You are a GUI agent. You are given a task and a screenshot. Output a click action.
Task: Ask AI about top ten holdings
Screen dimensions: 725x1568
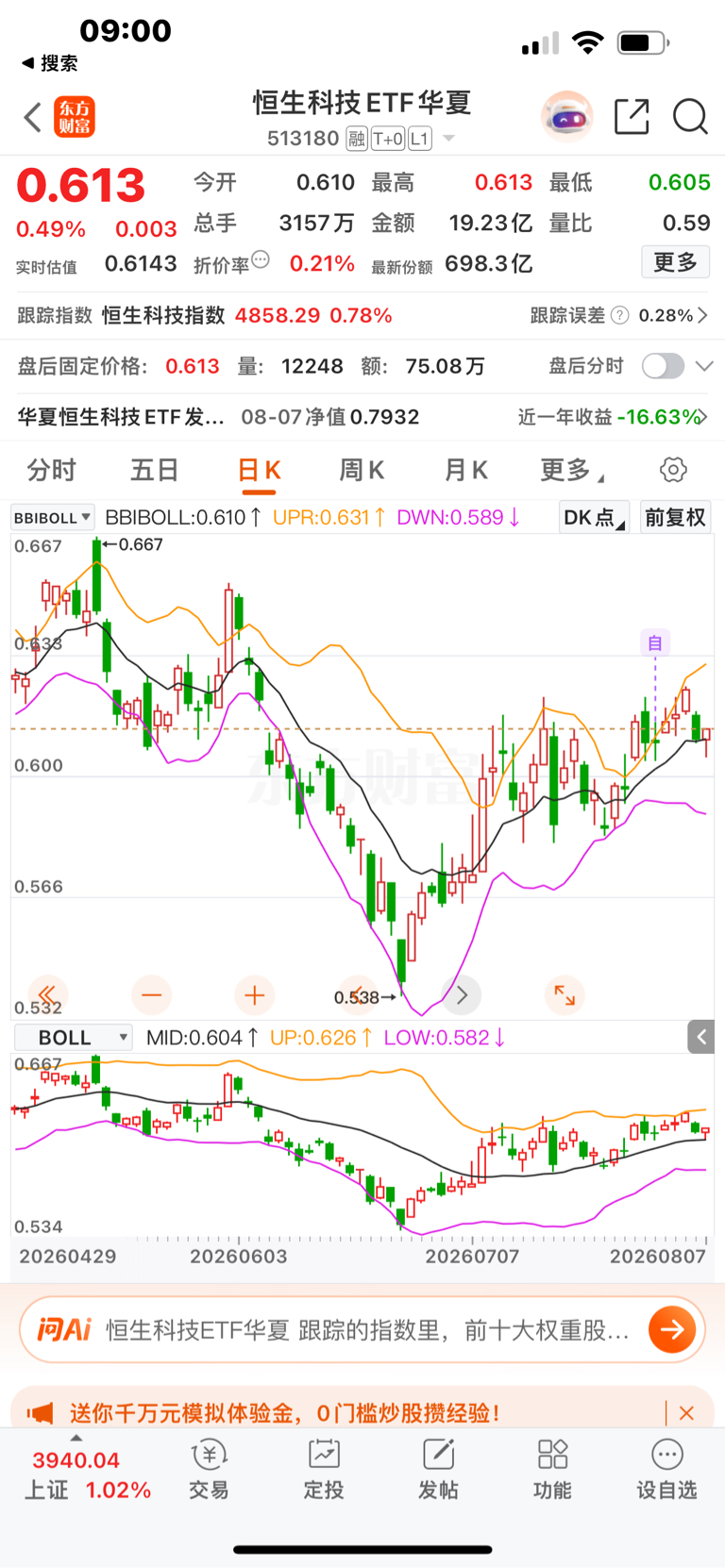click(x=362, y=1330)
